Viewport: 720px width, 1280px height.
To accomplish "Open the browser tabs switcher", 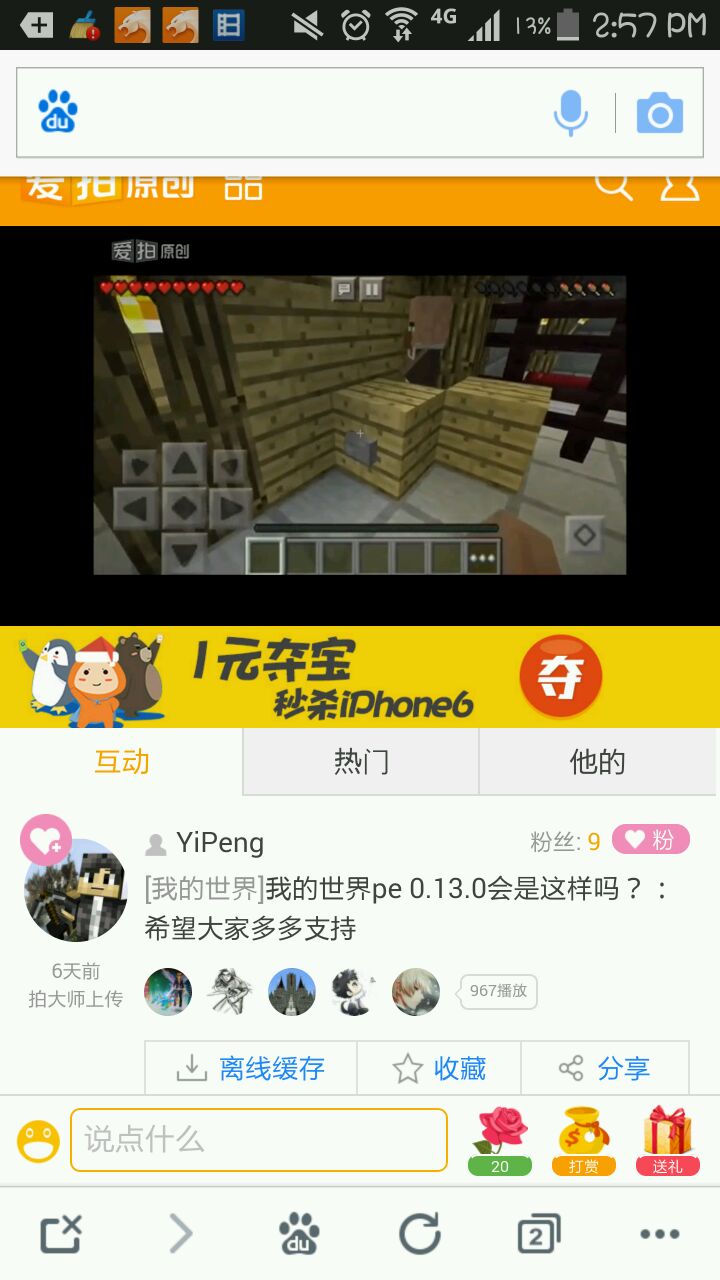I will [539, 1234].
